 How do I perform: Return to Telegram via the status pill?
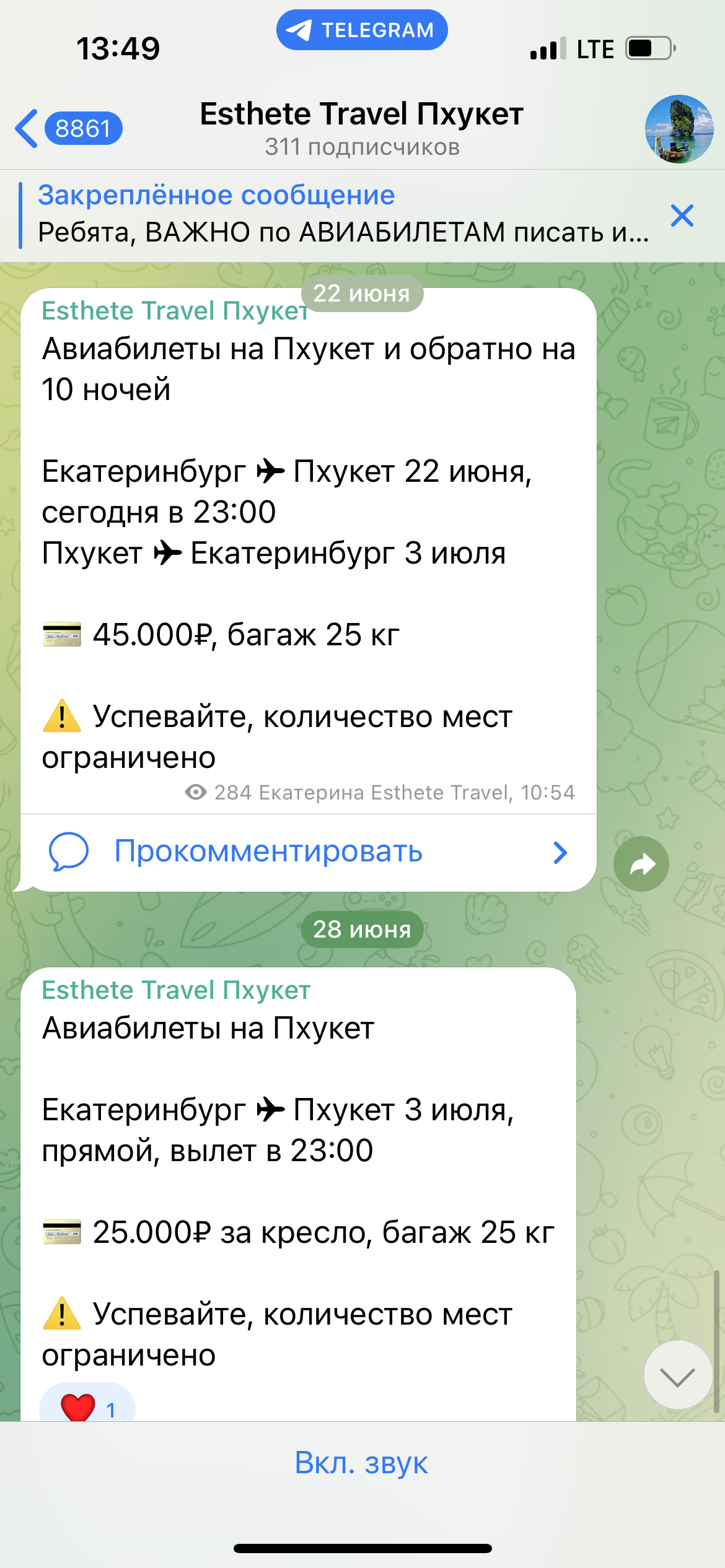click(x=362, y=30)
